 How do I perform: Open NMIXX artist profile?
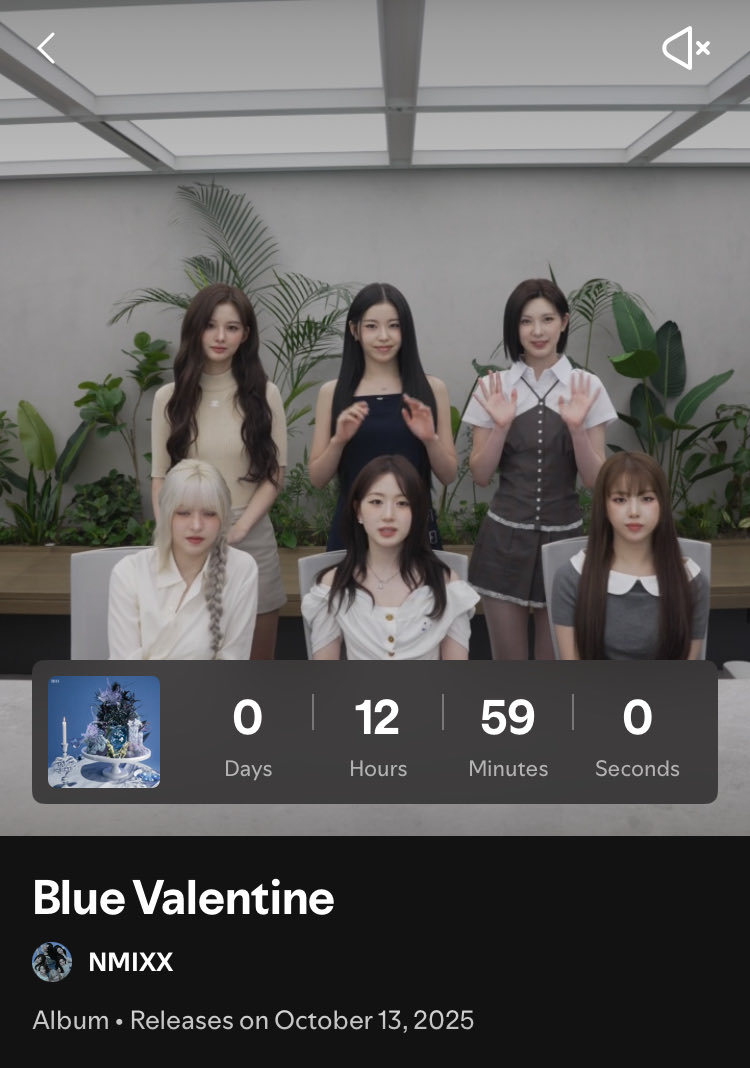(x=103, y=962)
